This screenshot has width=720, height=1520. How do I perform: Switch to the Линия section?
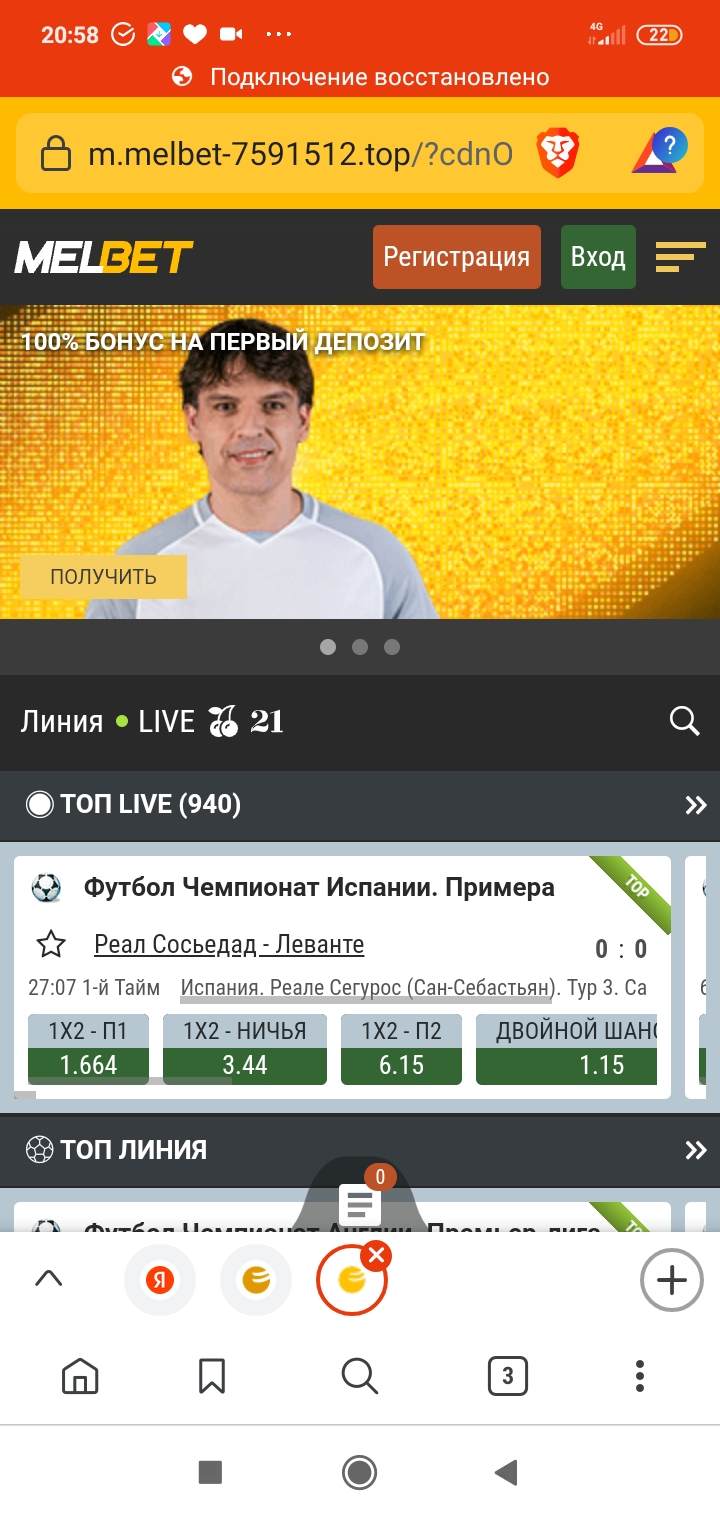61,722
